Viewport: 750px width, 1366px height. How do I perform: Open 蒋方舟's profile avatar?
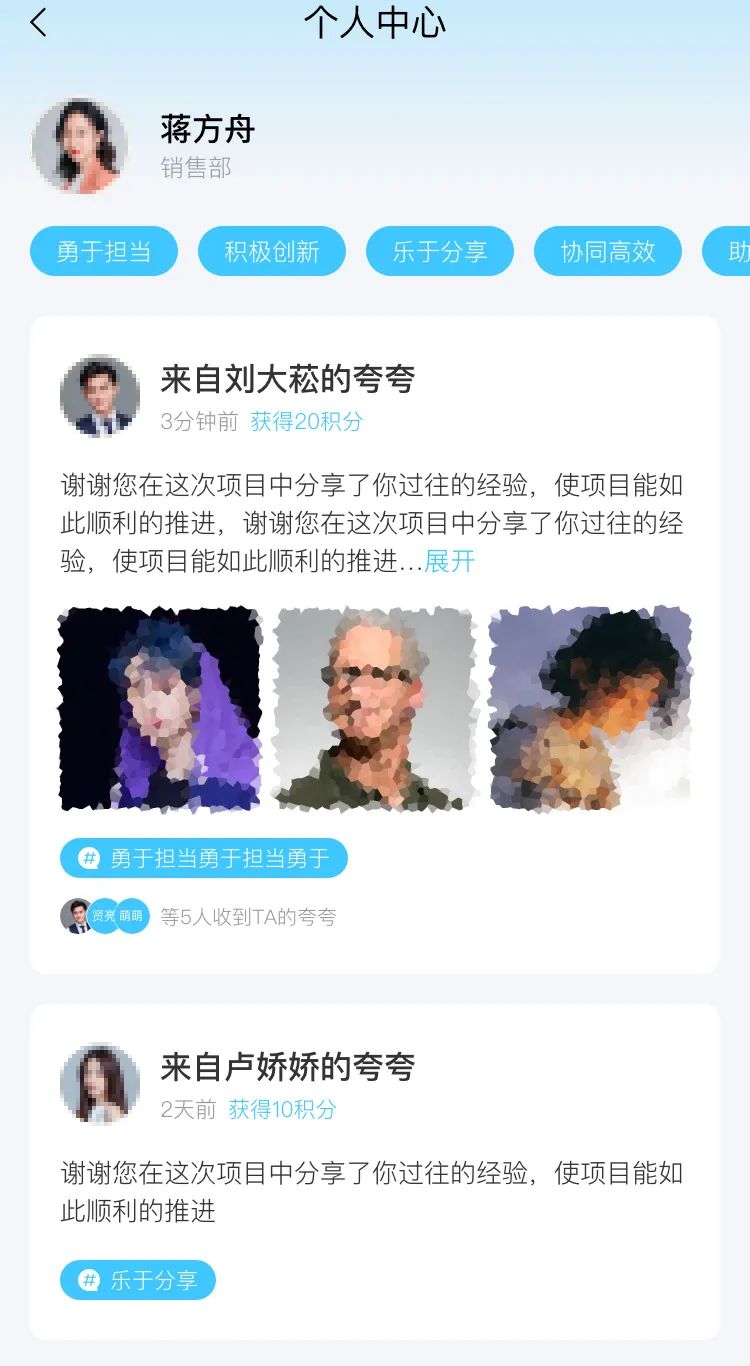coord(79,146)
